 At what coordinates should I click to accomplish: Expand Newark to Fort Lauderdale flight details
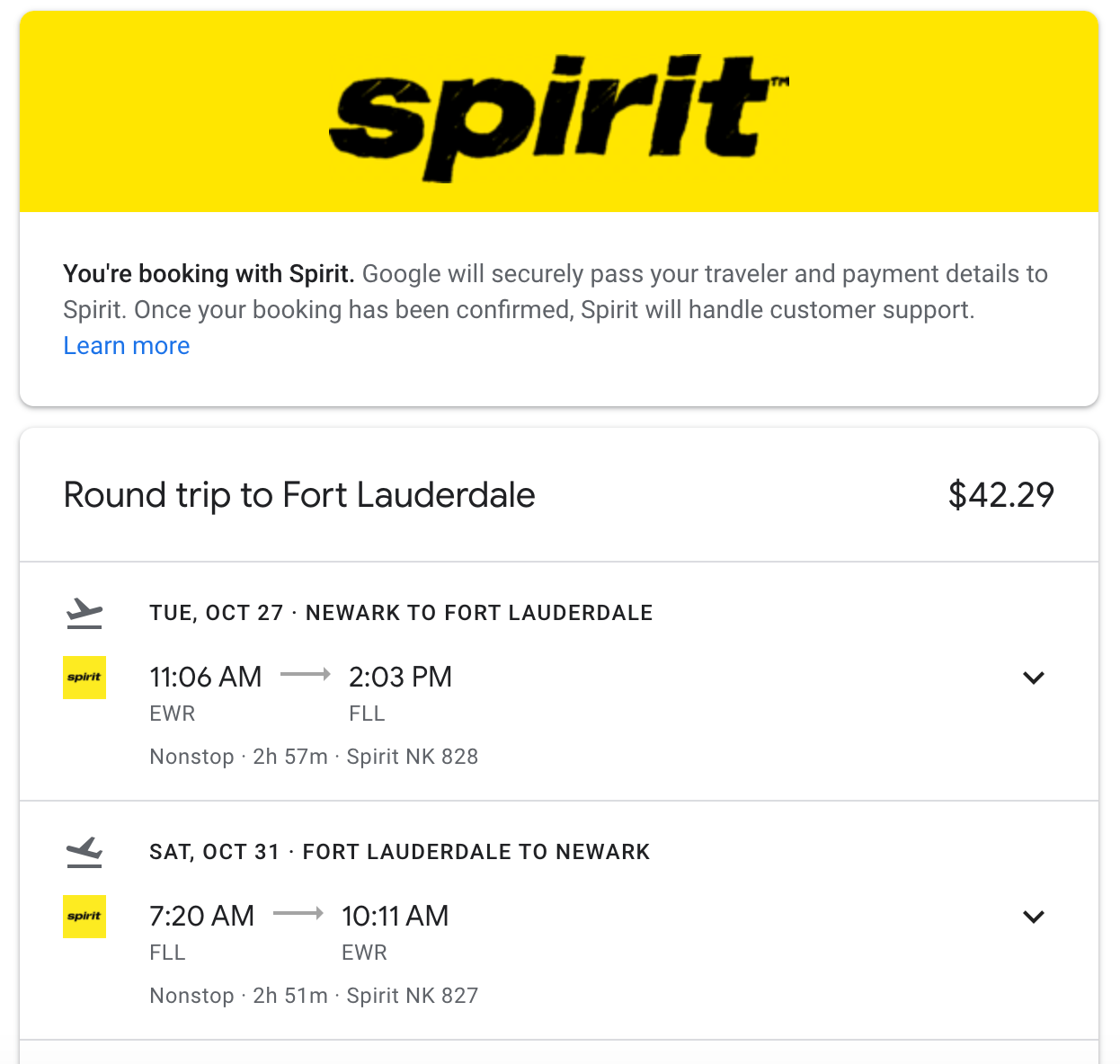(1034, 678)
